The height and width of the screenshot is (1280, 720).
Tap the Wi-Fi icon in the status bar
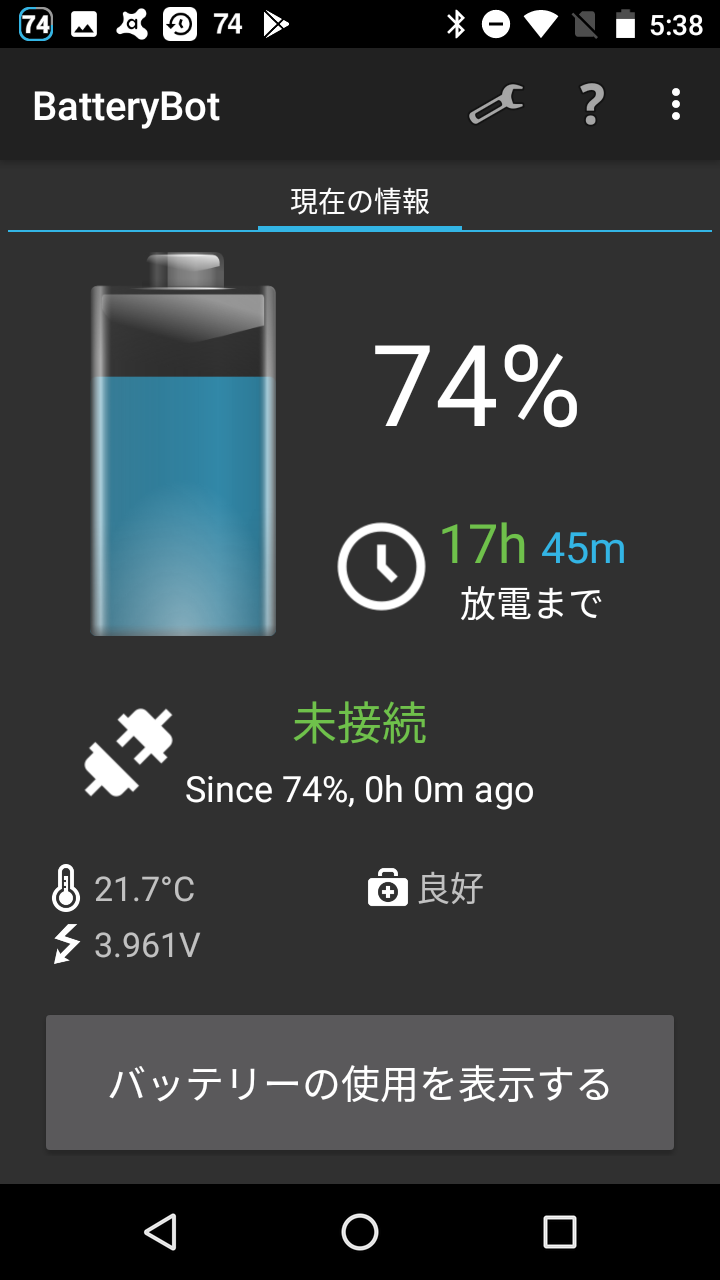pos(538,23)
